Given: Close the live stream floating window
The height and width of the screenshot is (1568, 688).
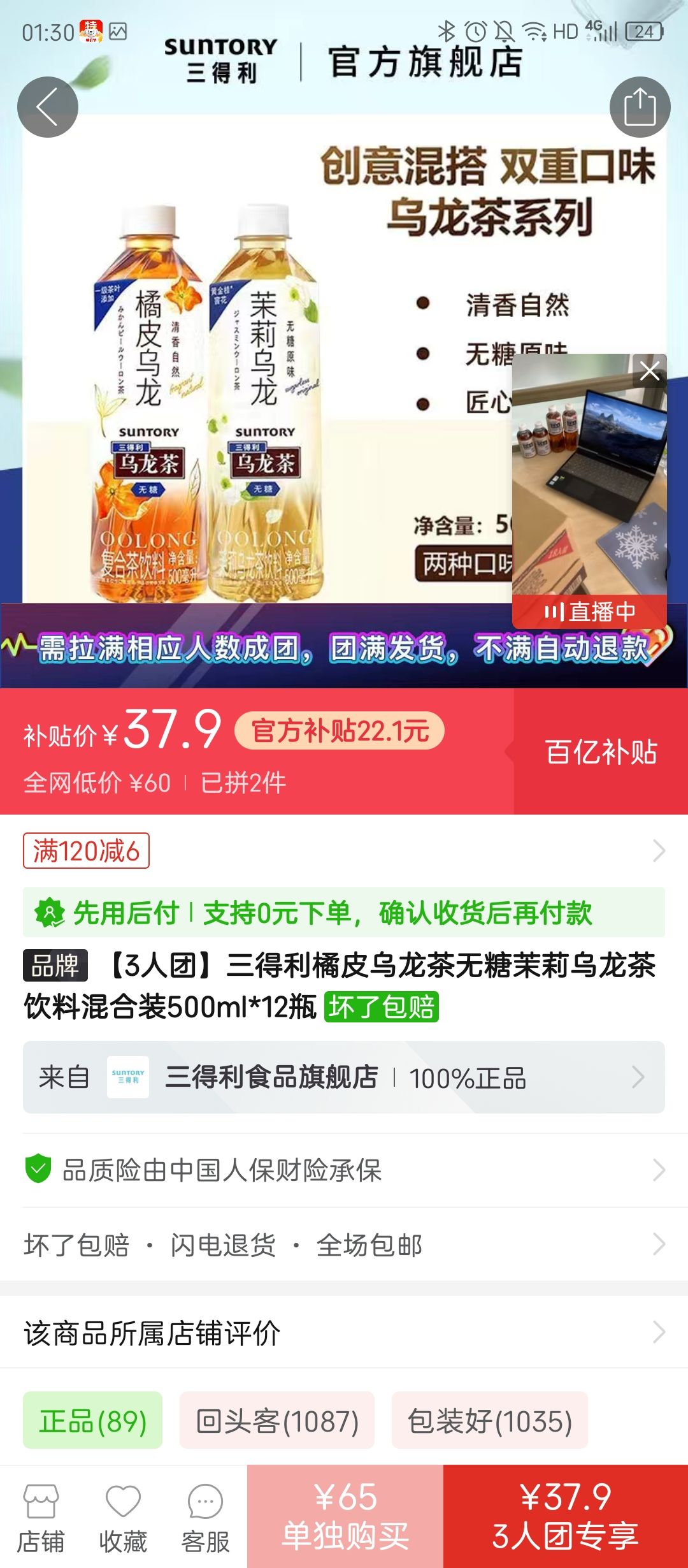Looking at the screenshot, I should pyautogui.click(x=651, y=373).
